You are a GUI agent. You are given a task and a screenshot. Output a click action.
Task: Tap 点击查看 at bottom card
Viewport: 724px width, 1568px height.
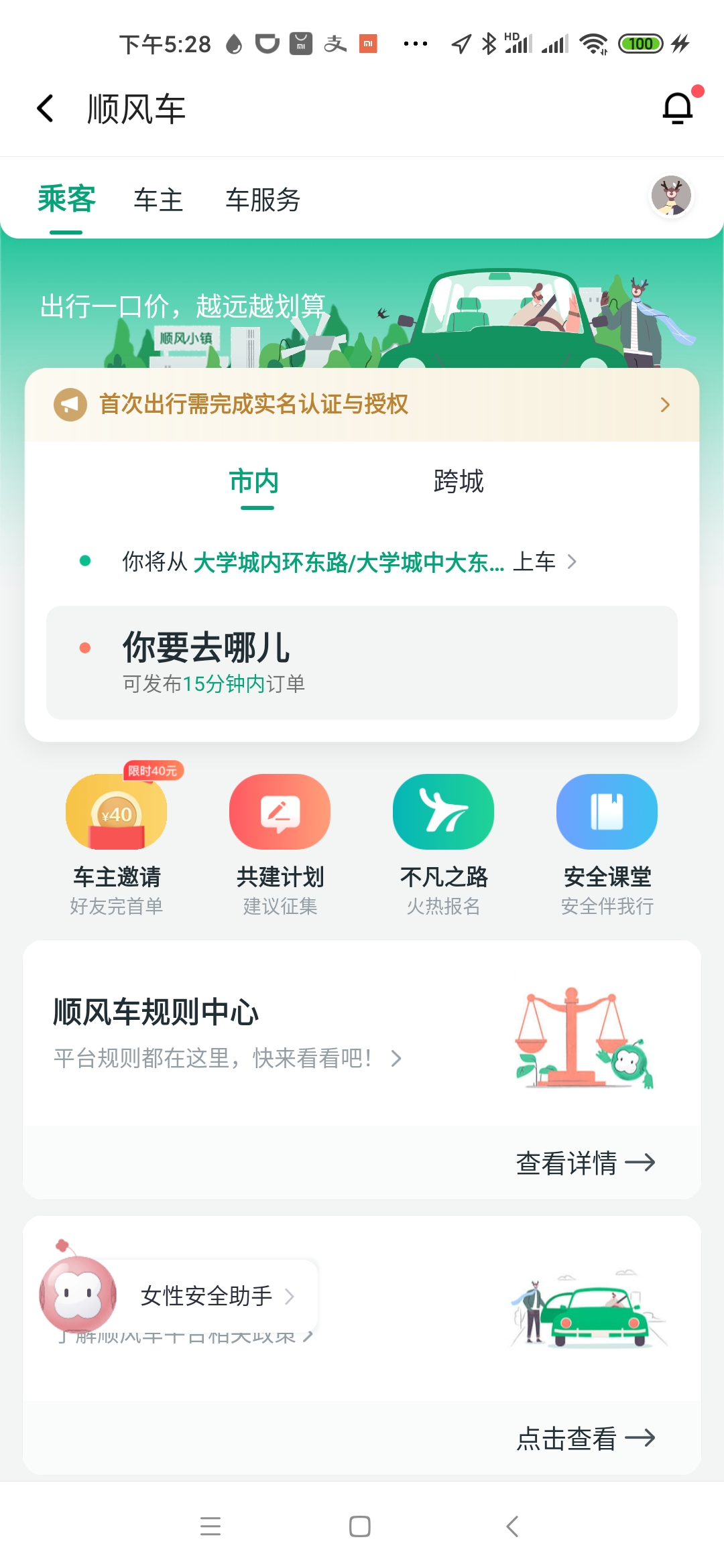click(x=586, y=1437)
